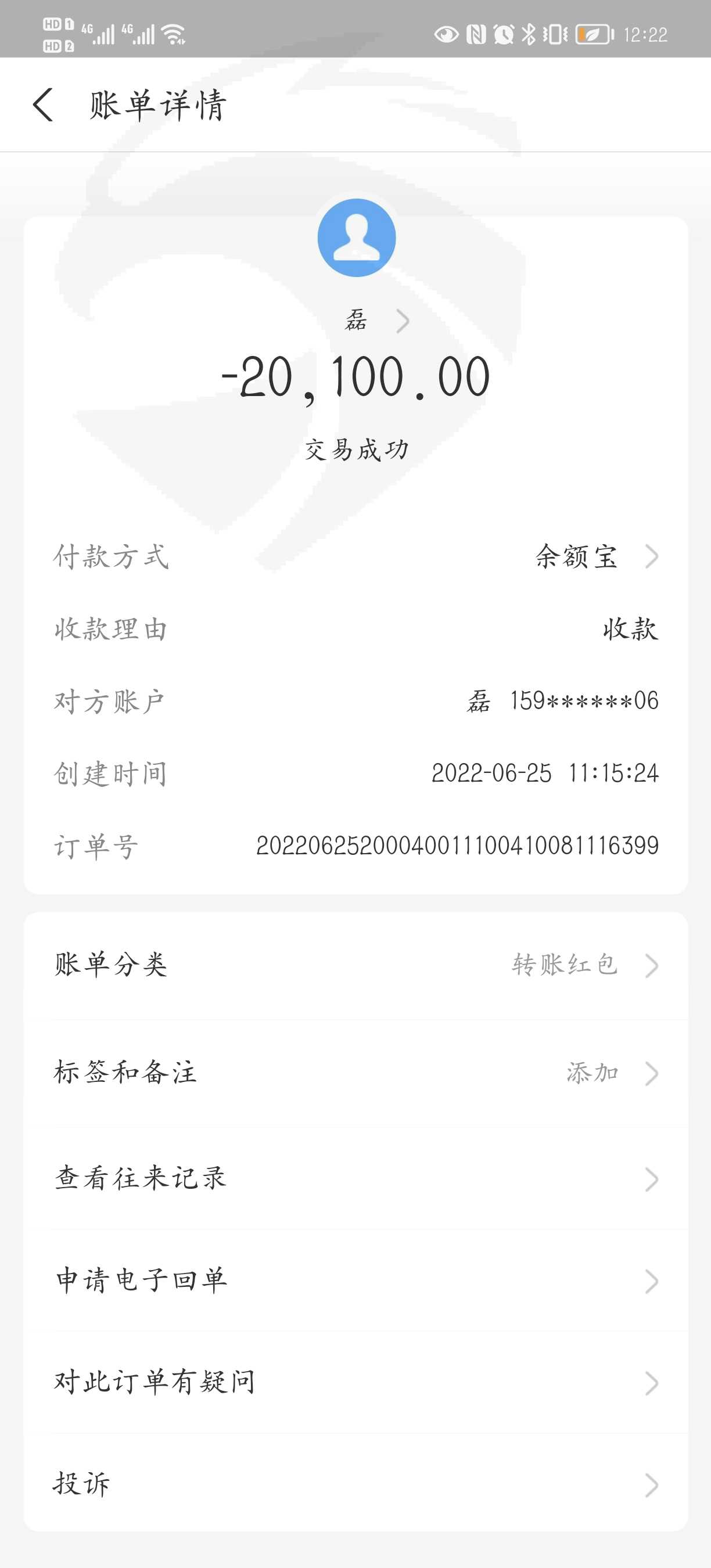
Task: Tap 投诉 to file a complaint
Action: coord(355,1484)
